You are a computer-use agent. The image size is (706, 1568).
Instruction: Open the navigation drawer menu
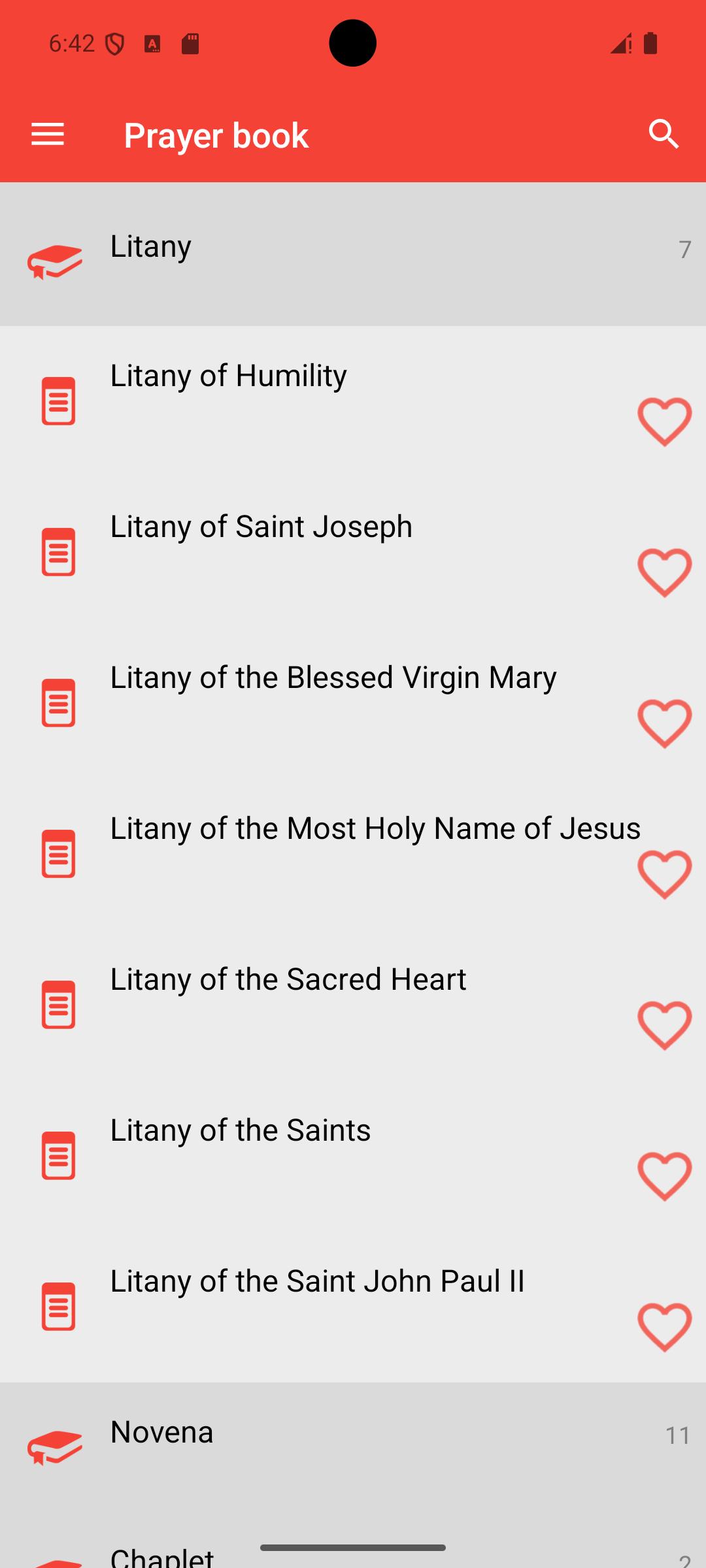pyautogui.click(x=48, y=135)
